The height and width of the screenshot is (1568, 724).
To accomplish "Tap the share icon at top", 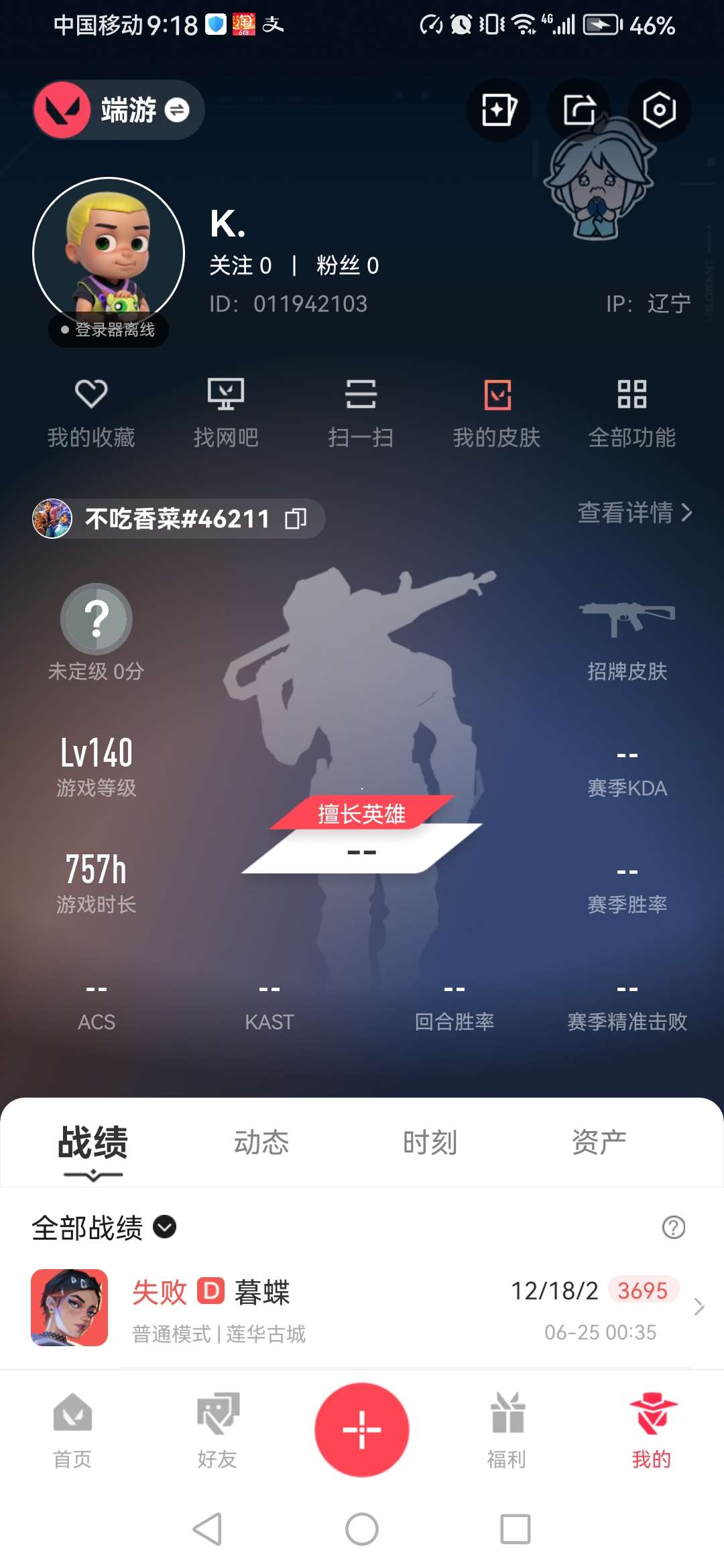I will tap(579, 110).
